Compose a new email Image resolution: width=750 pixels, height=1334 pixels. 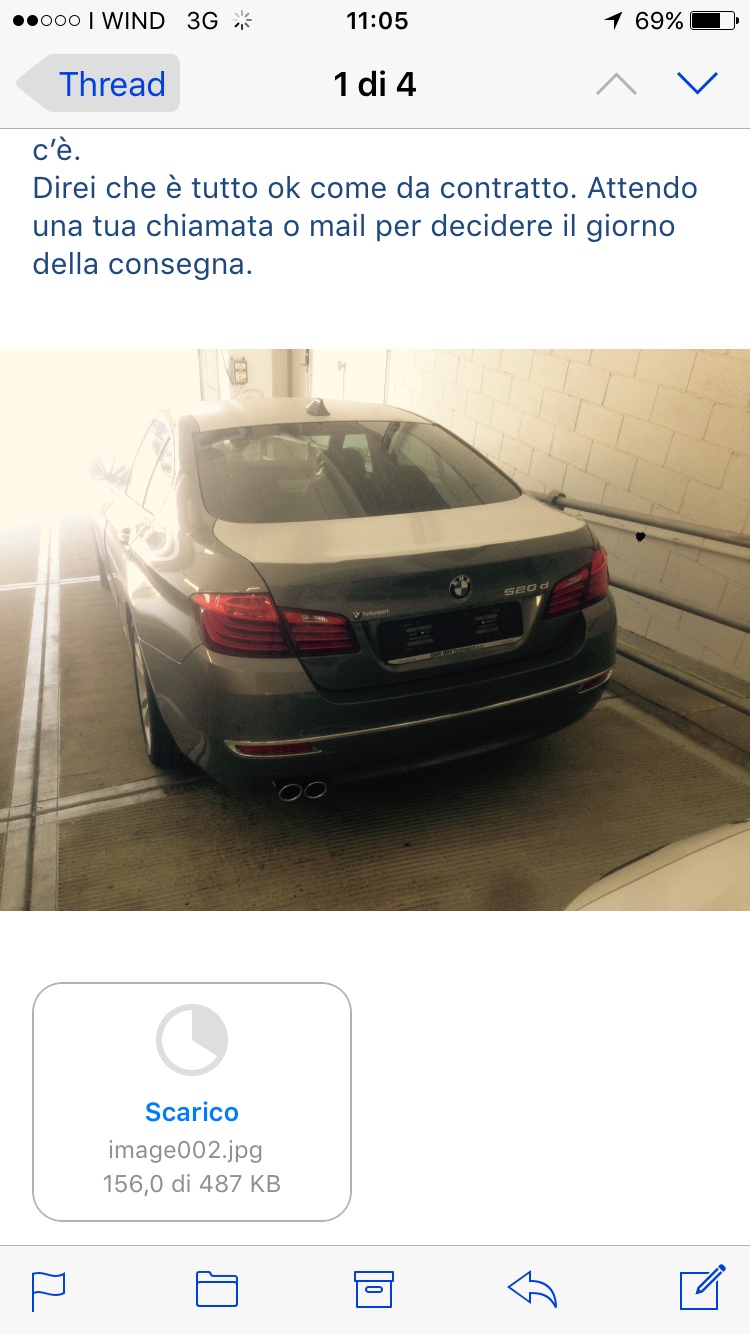point(702,1287)
